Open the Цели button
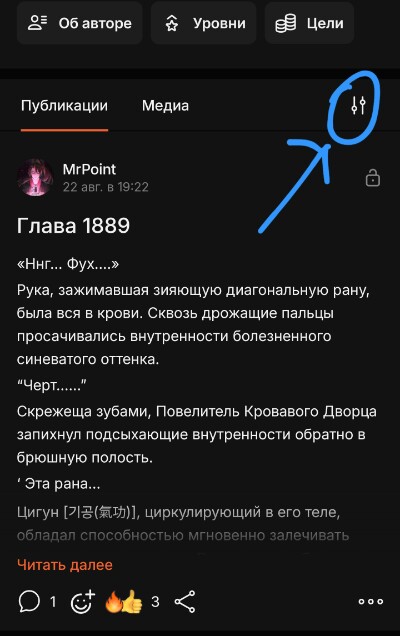Viewport: 400px width, 636px height. [309, 23]
